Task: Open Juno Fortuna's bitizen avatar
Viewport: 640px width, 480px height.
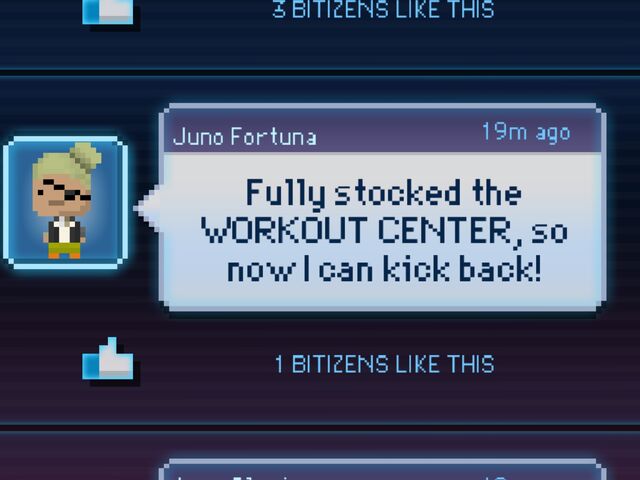Action: [65, 205]
